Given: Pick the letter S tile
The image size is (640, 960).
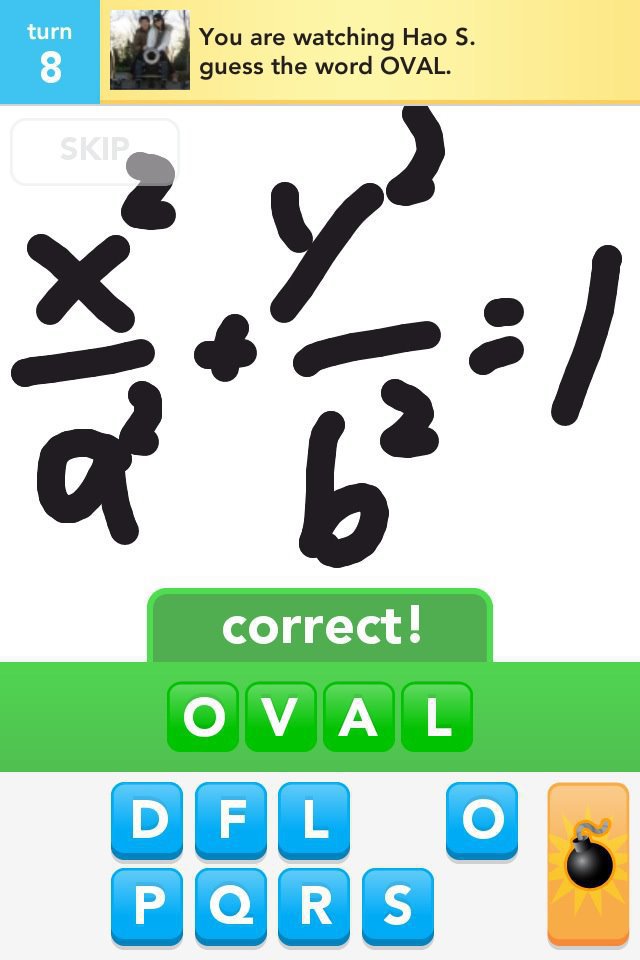Looking at the screenshot, I should click(x=398, y=906).
